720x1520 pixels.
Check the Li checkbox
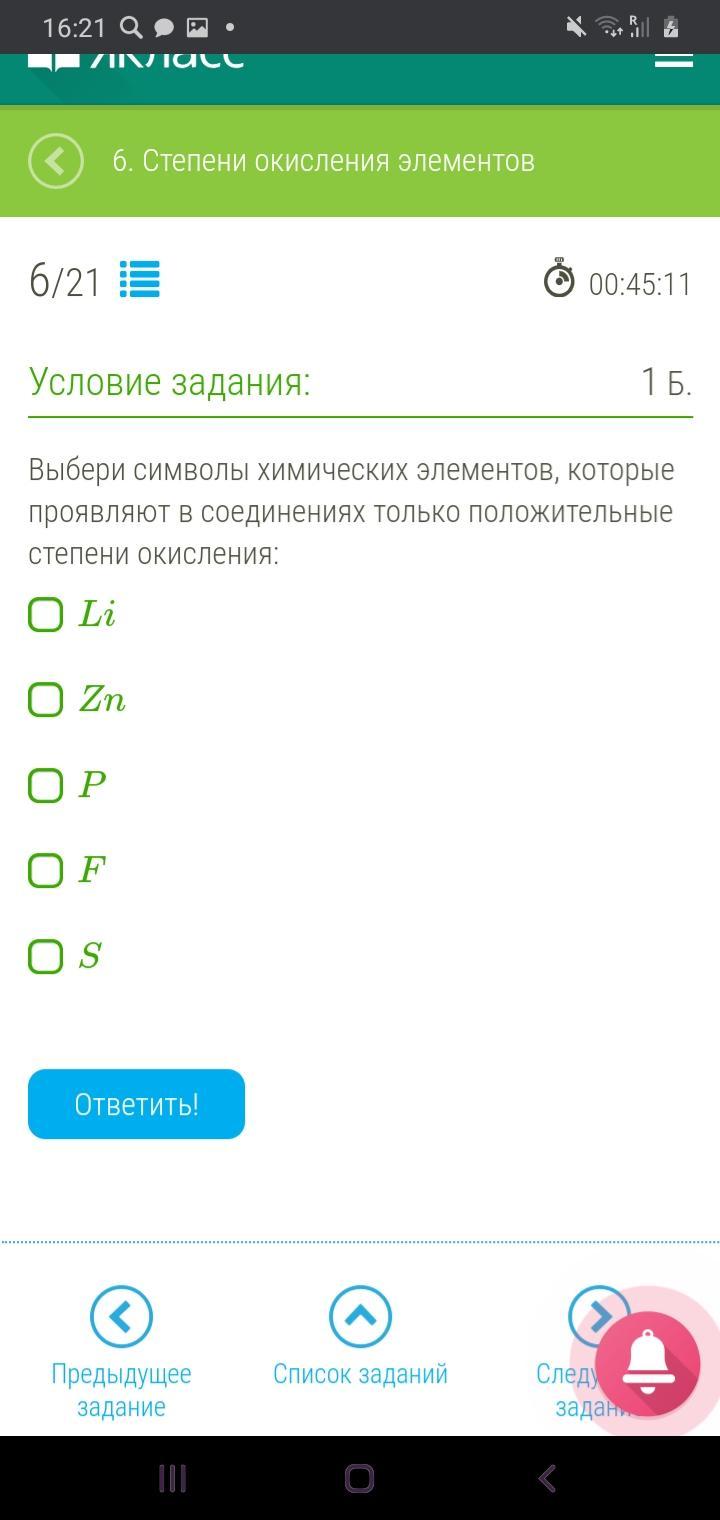(46, 614)
